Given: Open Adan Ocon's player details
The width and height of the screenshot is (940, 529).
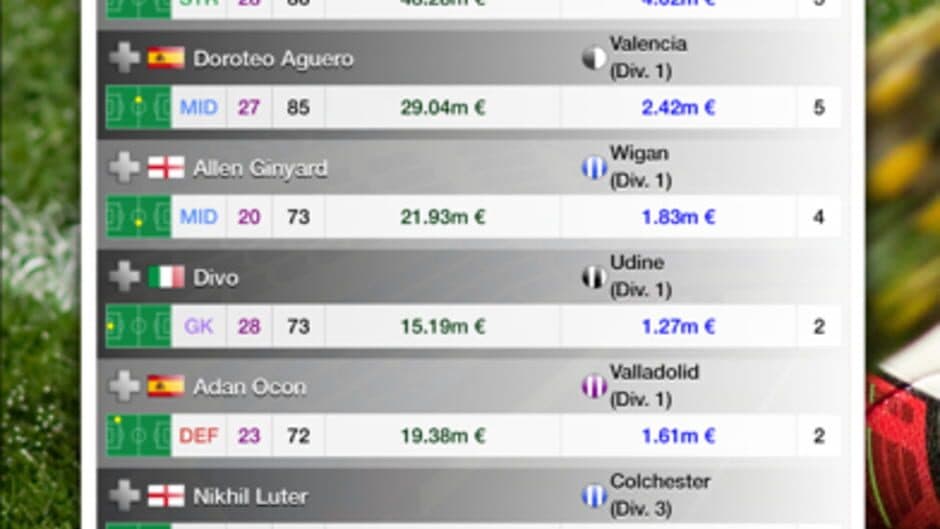Looking at the screenshot, I should (x=250, y=386).
